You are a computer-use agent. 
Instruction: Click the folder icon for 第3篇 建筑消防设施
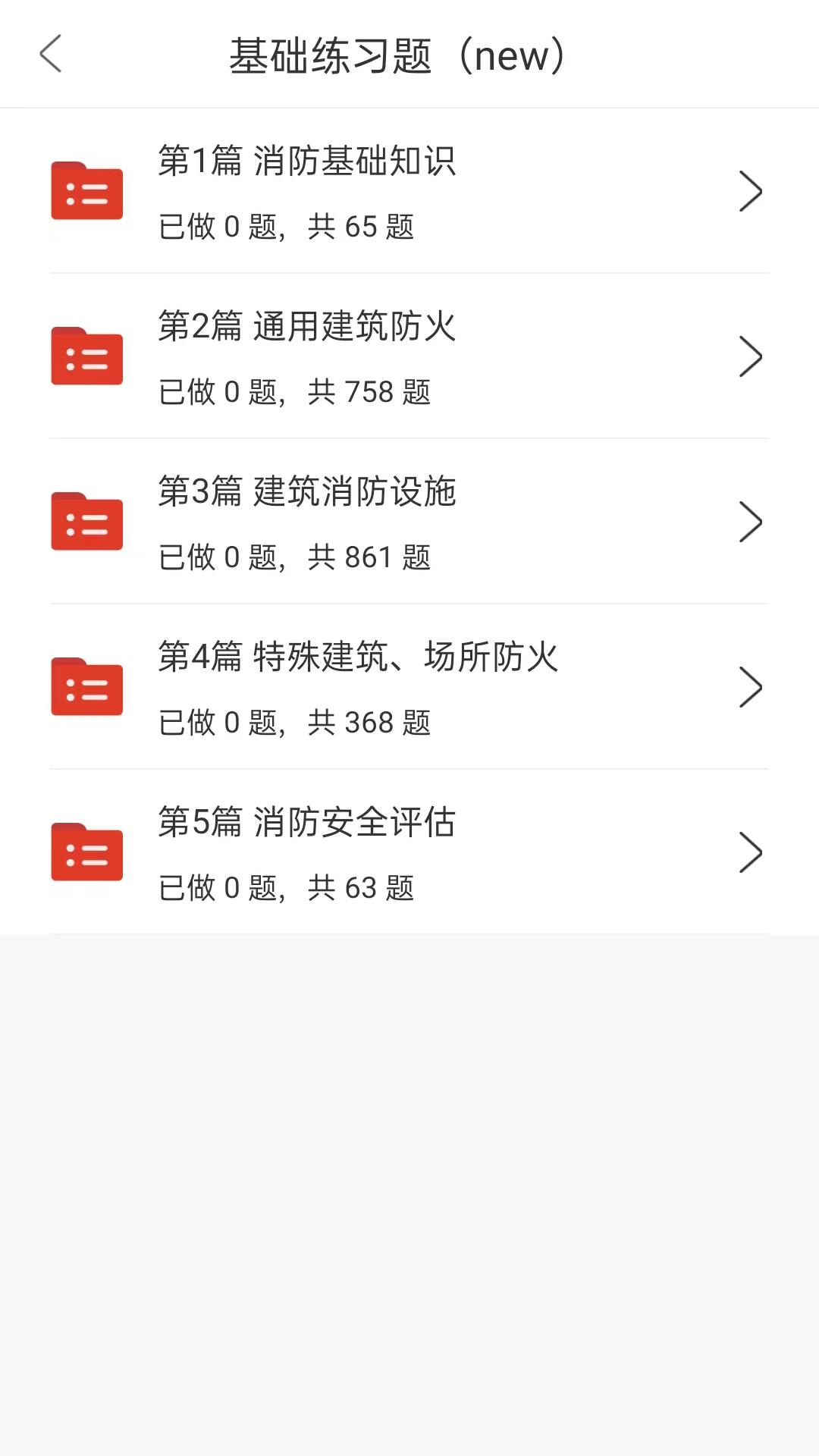pos(86,522)
